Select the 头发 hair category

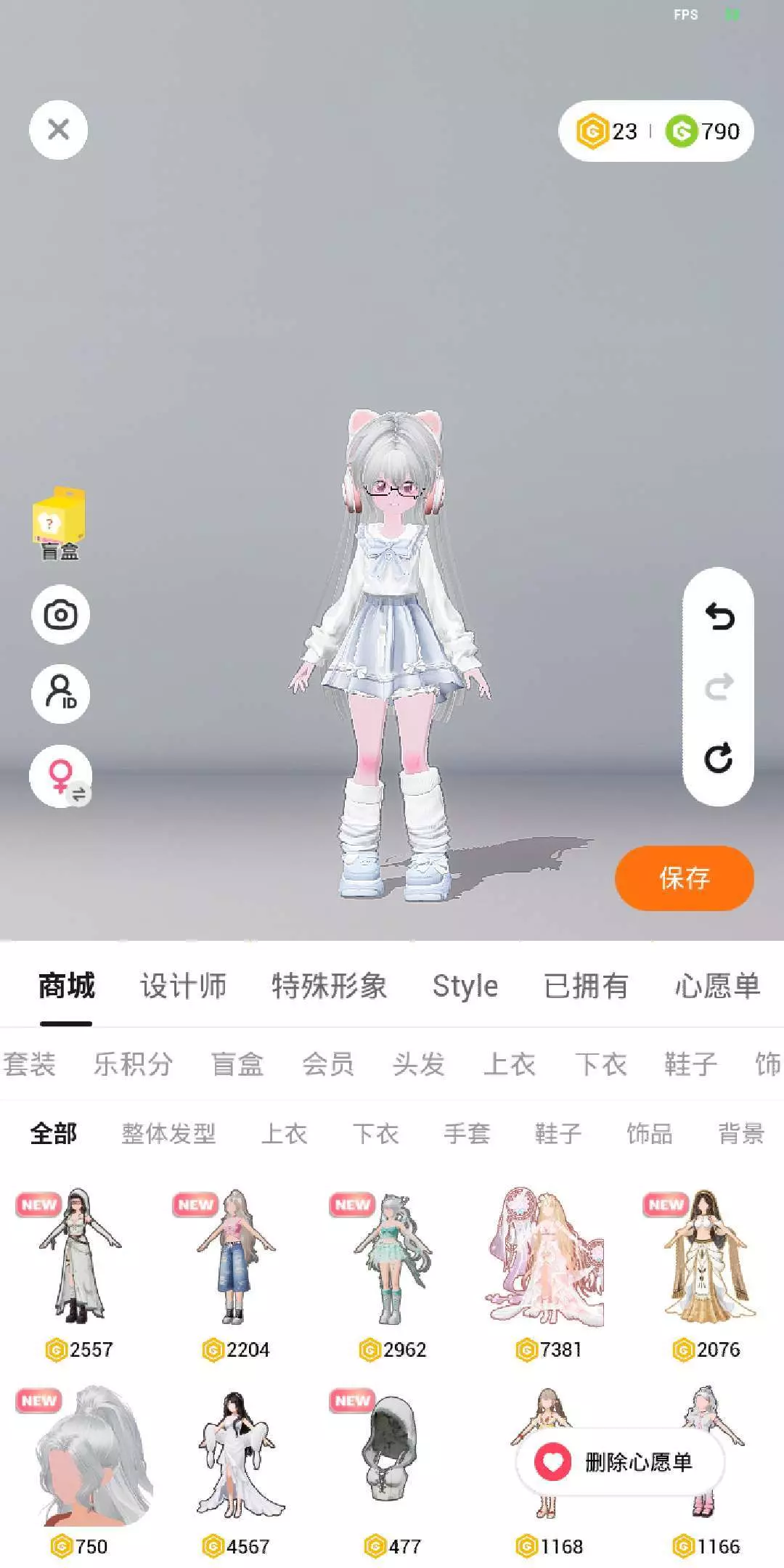419,1064
